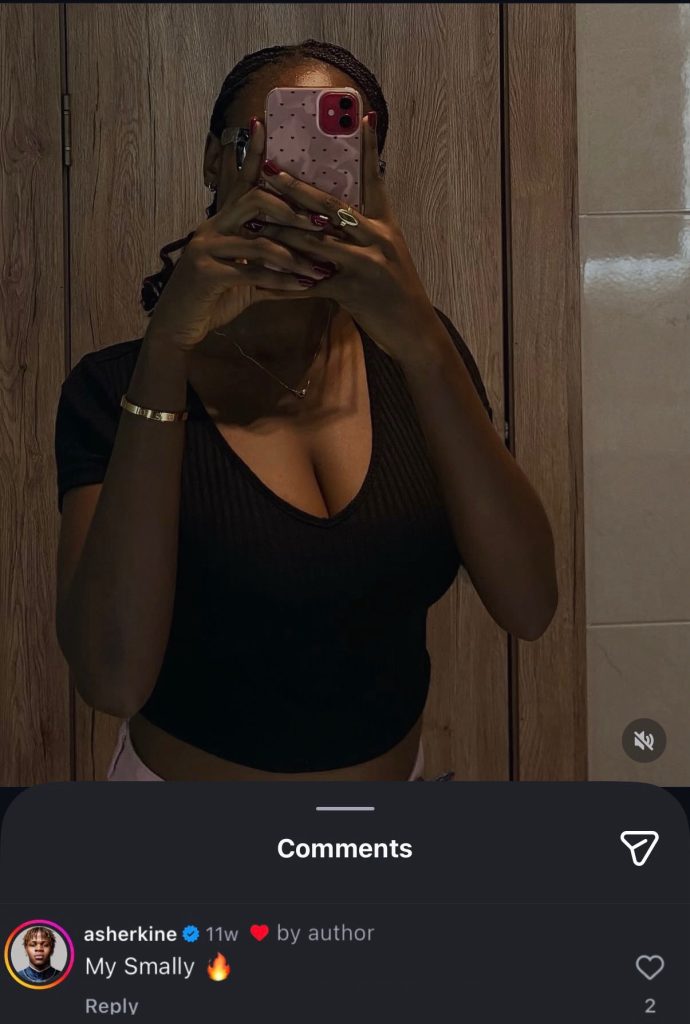The width and height of the screenshot is (690, 1024).
Task: Unmute the video sound
Action: 644,741
